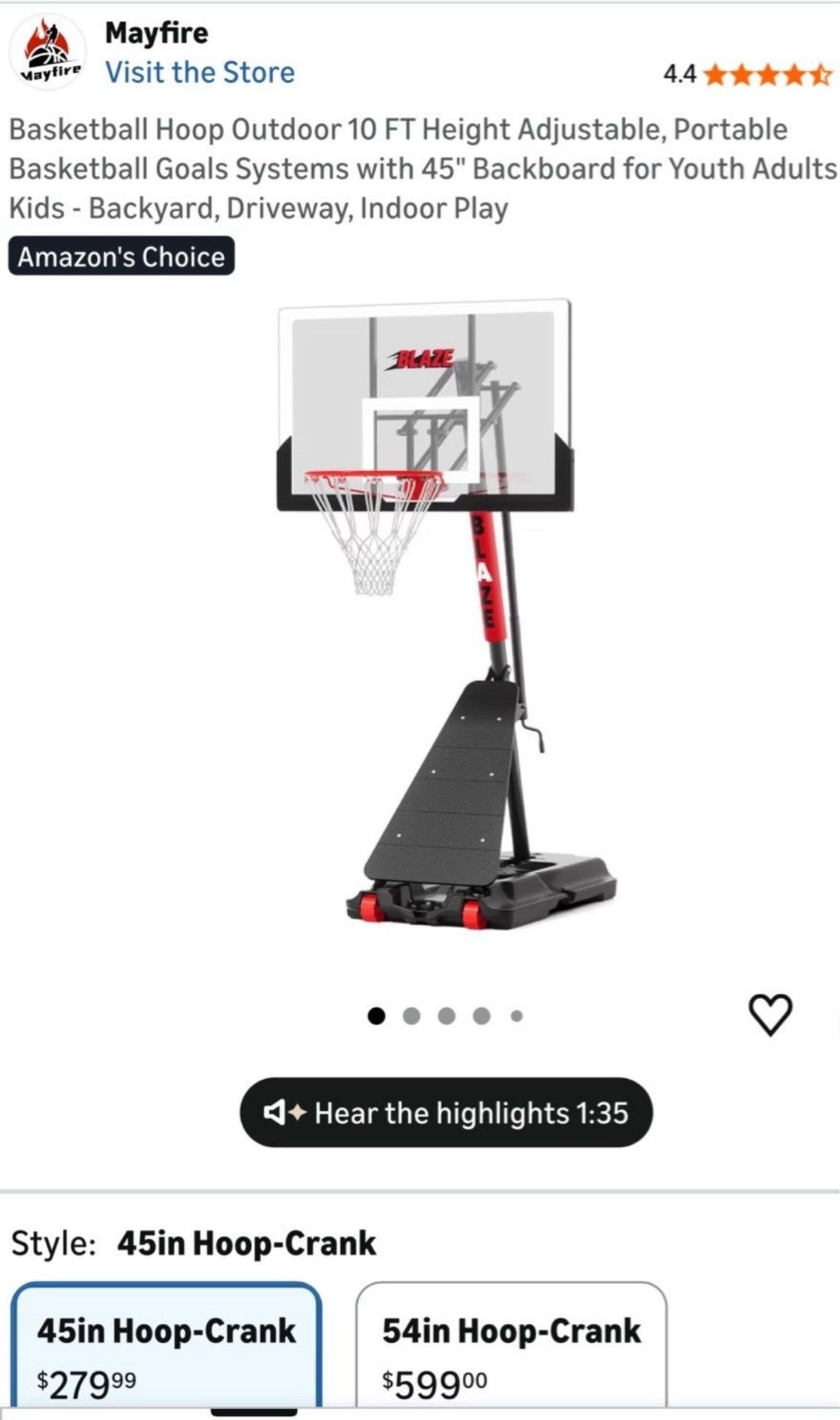Open the 4.4 star rating reviews

748,74
